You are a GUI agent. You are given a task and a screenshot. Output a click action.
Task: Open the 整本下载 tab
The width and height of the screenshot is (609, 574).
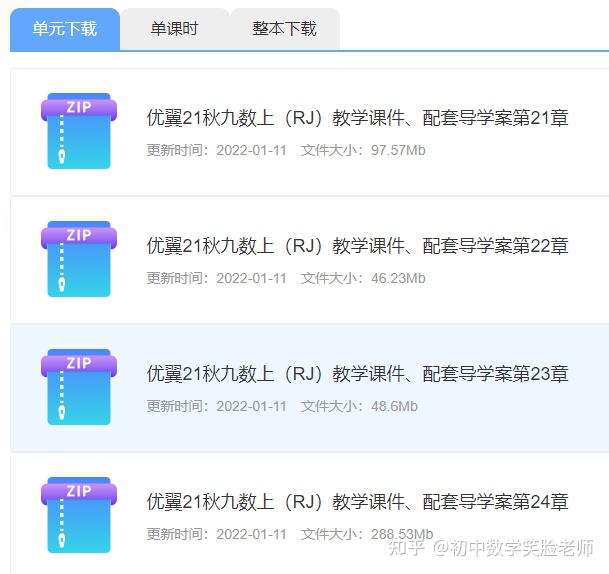click(284, 29)
